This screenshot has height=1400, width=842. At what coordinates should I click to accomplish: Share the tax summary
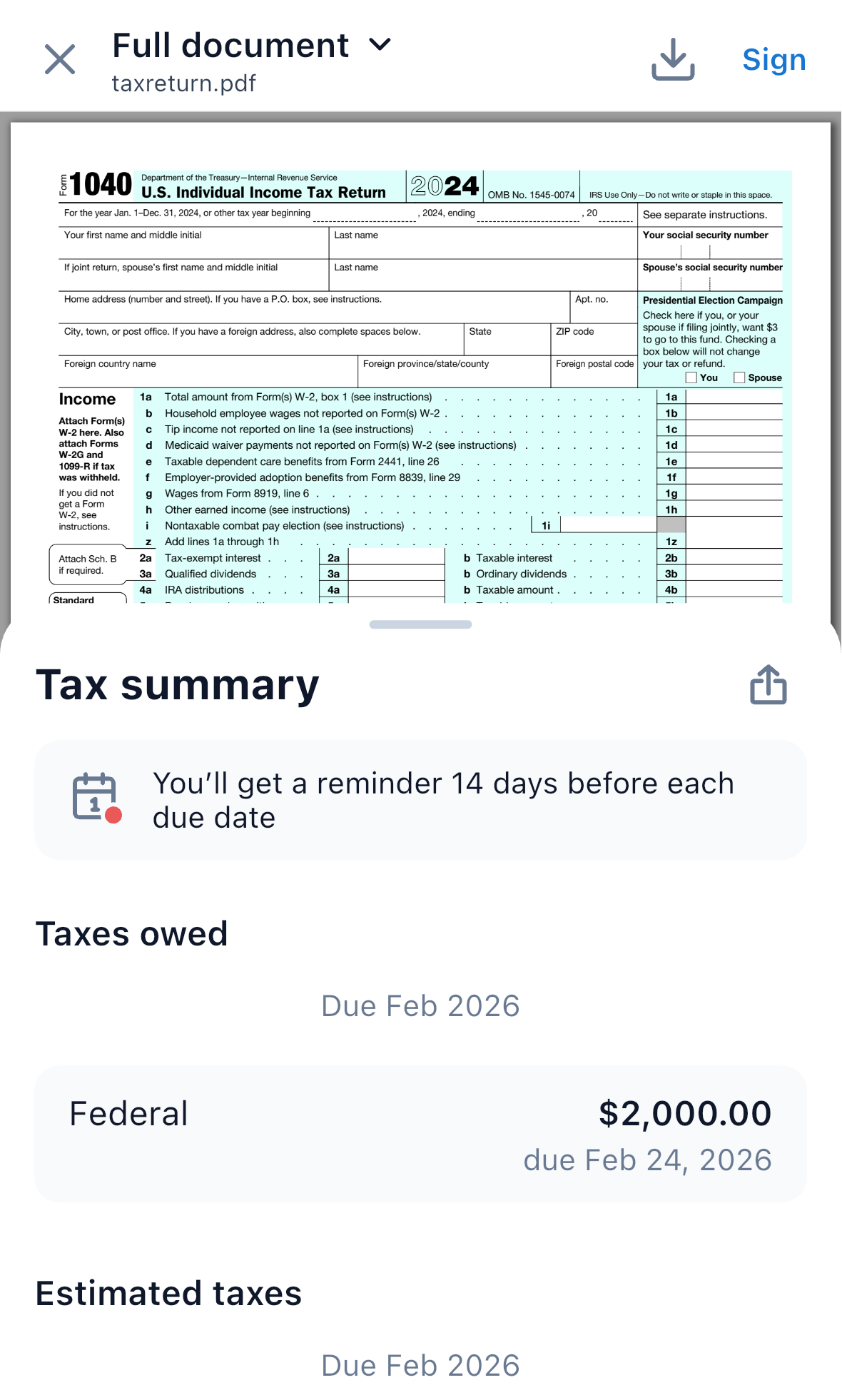[769, 685]
